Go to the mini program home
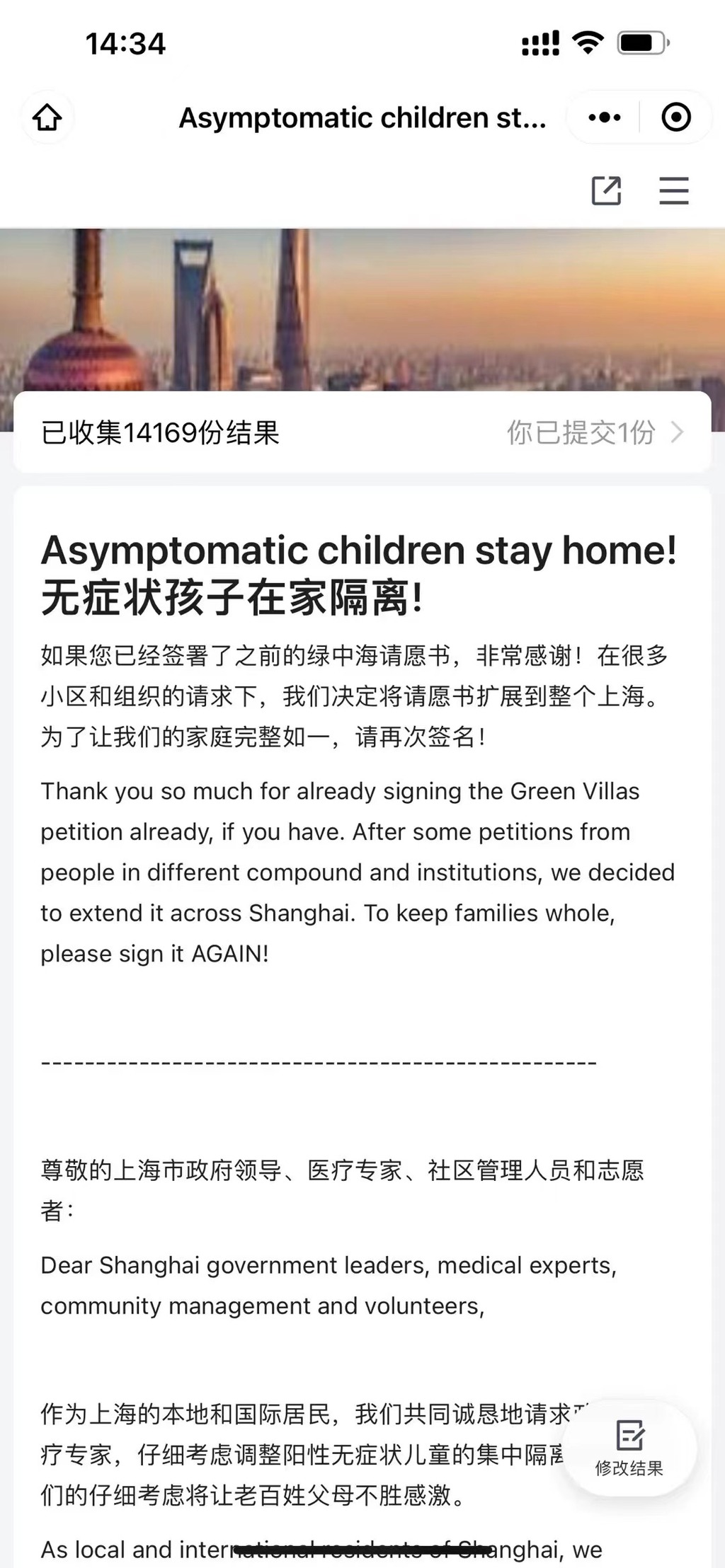The width and height of the screenshot is (725, 1568). 47,117
